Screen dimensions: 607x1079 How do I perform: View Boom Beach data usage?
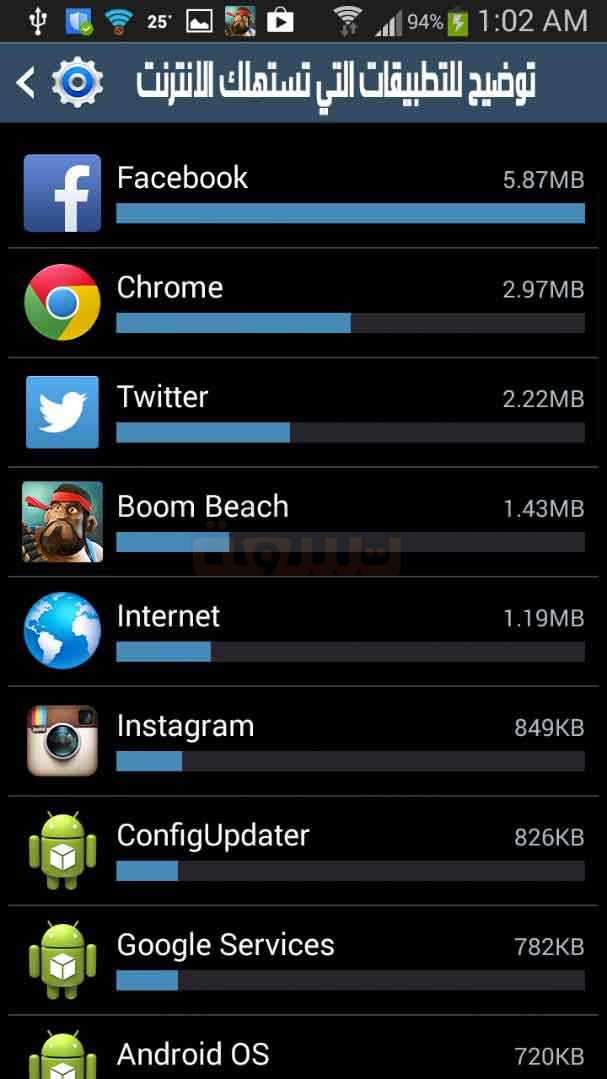point(304,522)
